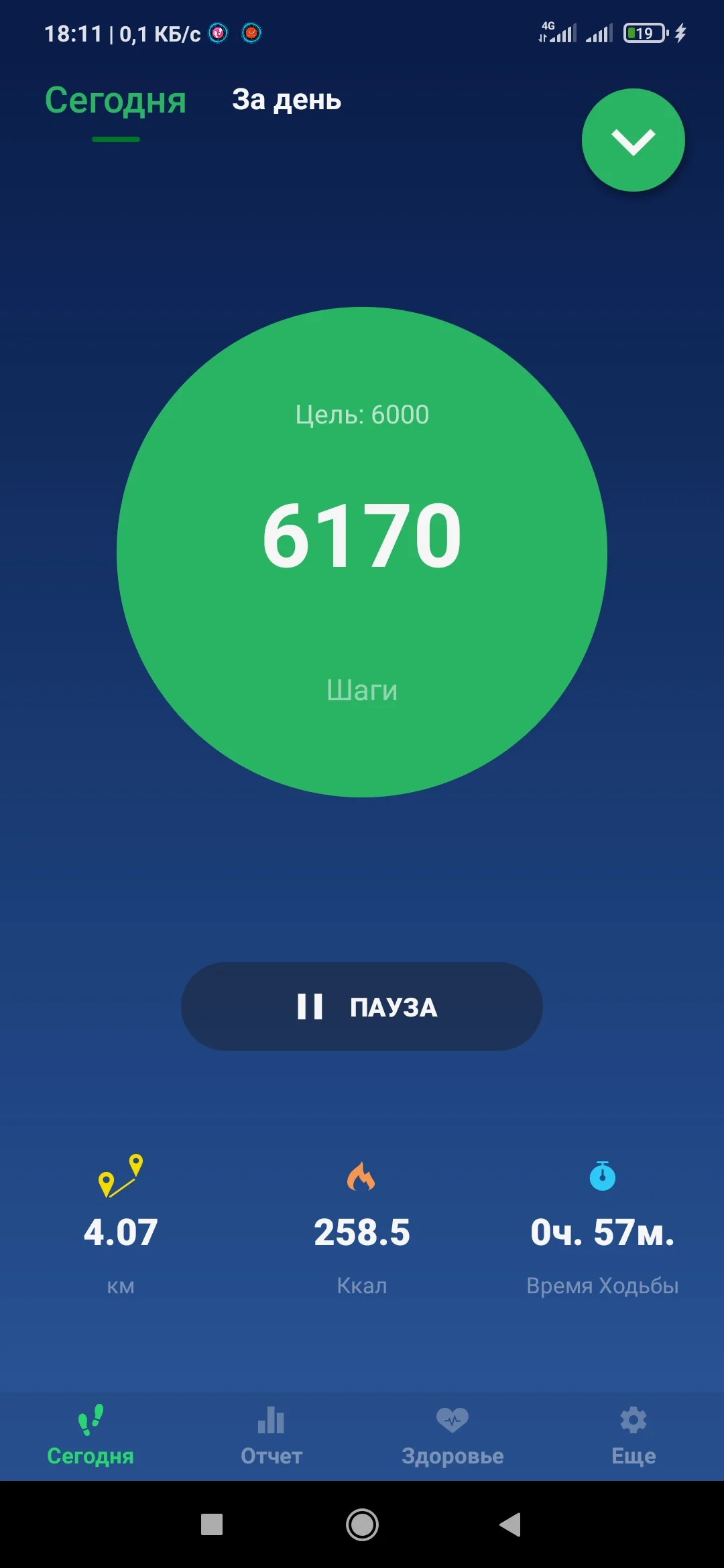Screen dimensions: 724x1568
Task: Expand the green chevron dropdown at top right
Action: click(633, 140)
